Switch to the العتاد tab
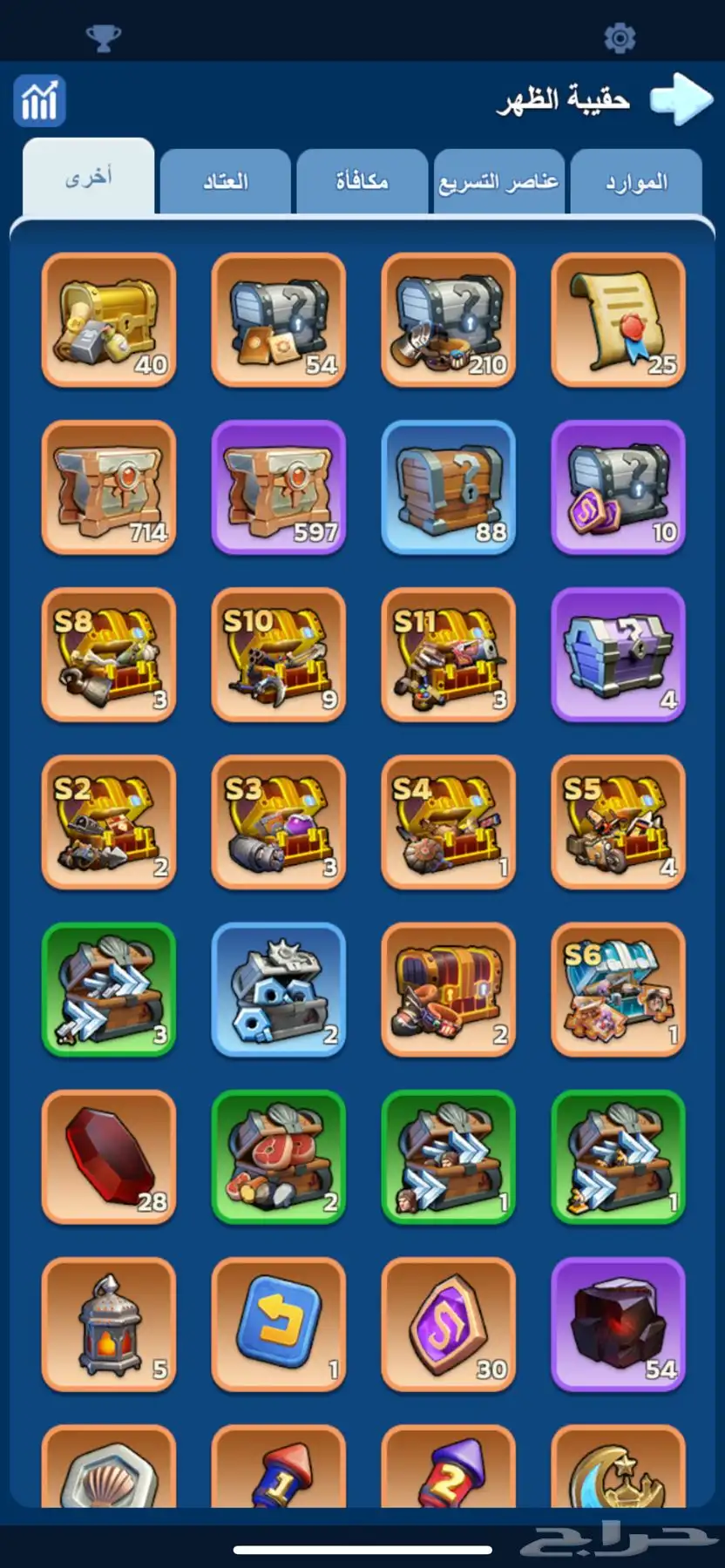Viewport: 725px width, 1568px height. click(x=225, y=182)
